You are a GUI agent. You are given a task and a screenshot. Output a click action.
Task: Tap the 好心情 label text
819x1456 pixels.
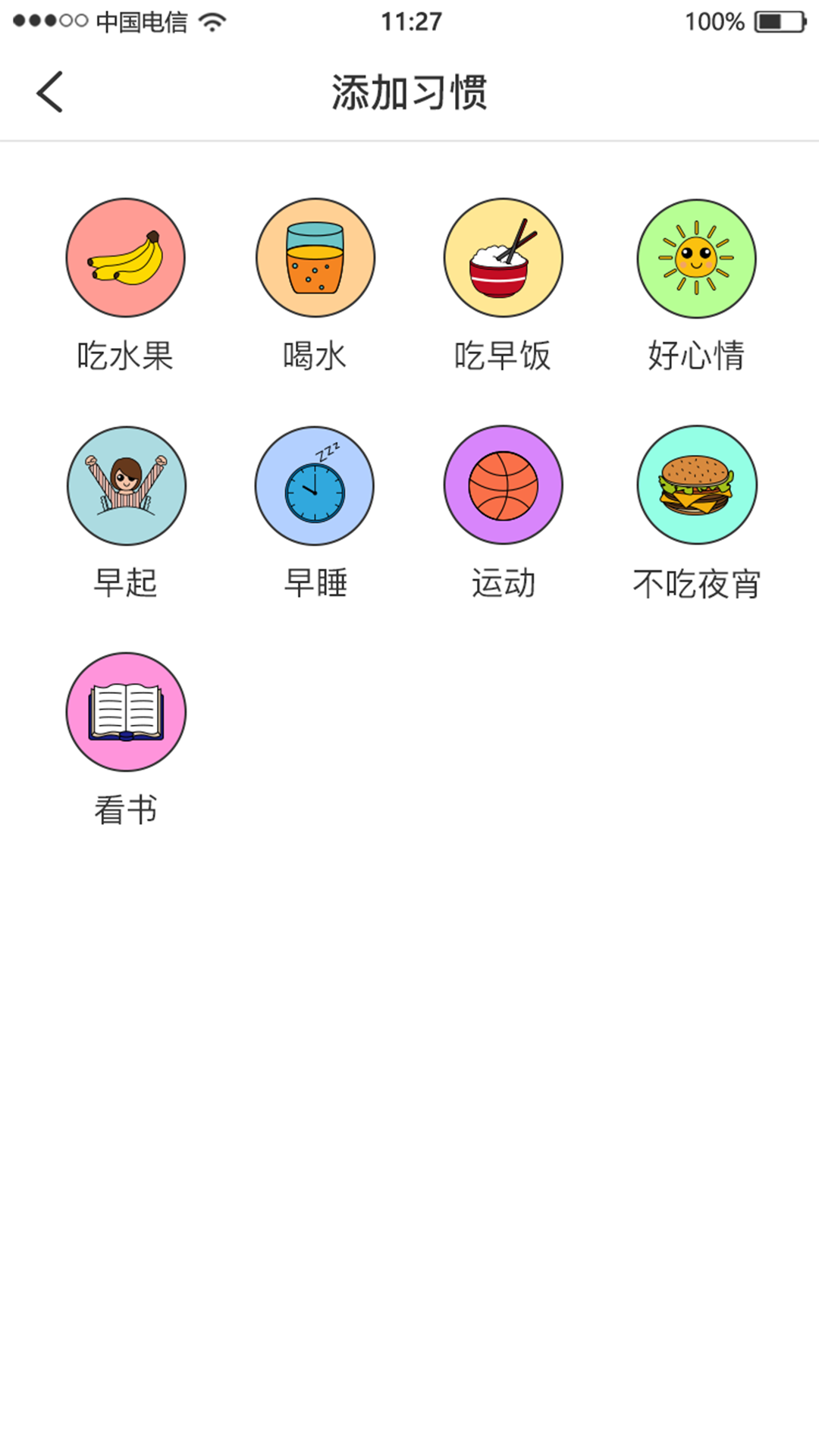pyautogui.click(x=696, y=355)
